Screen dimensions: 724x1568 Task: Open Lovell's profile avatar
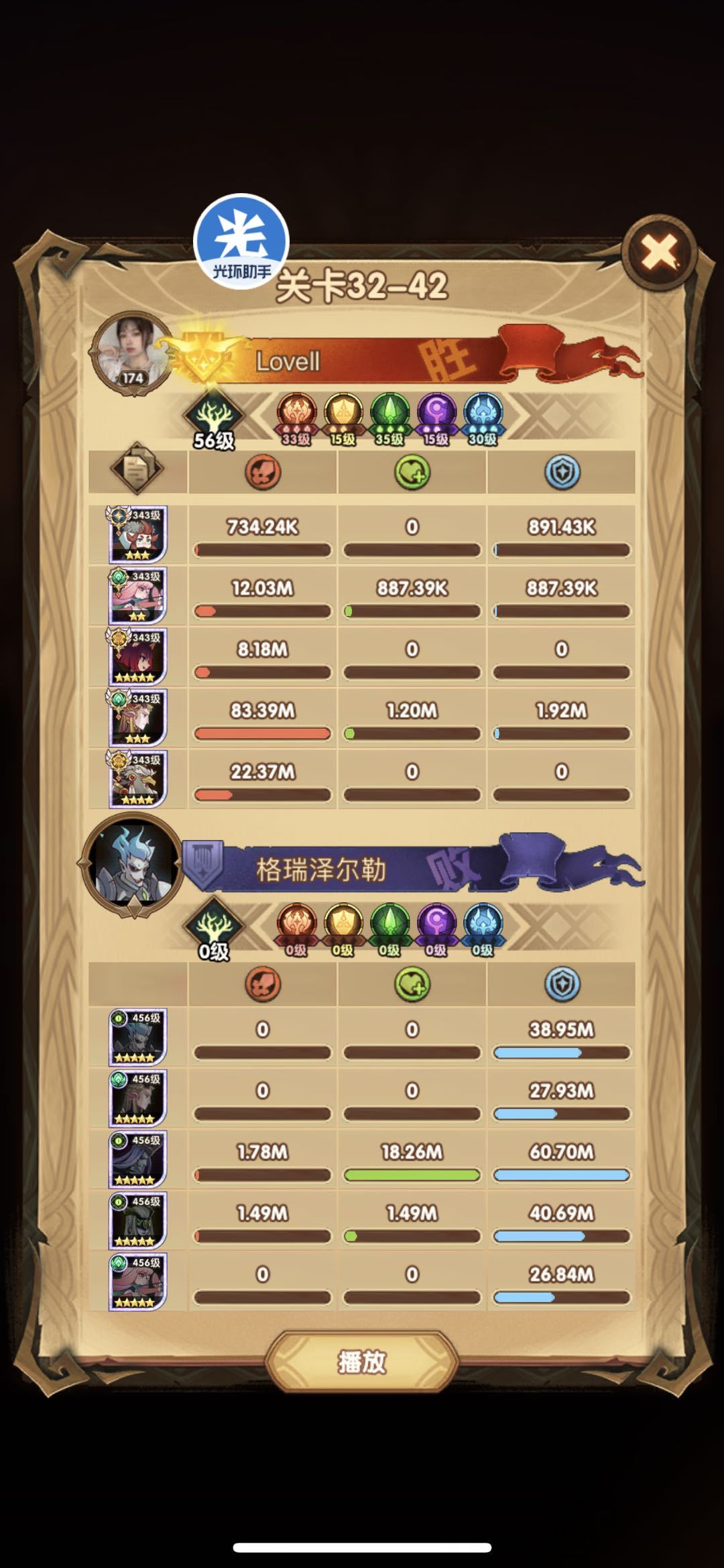pyautogui.click(x=131, y=349)
